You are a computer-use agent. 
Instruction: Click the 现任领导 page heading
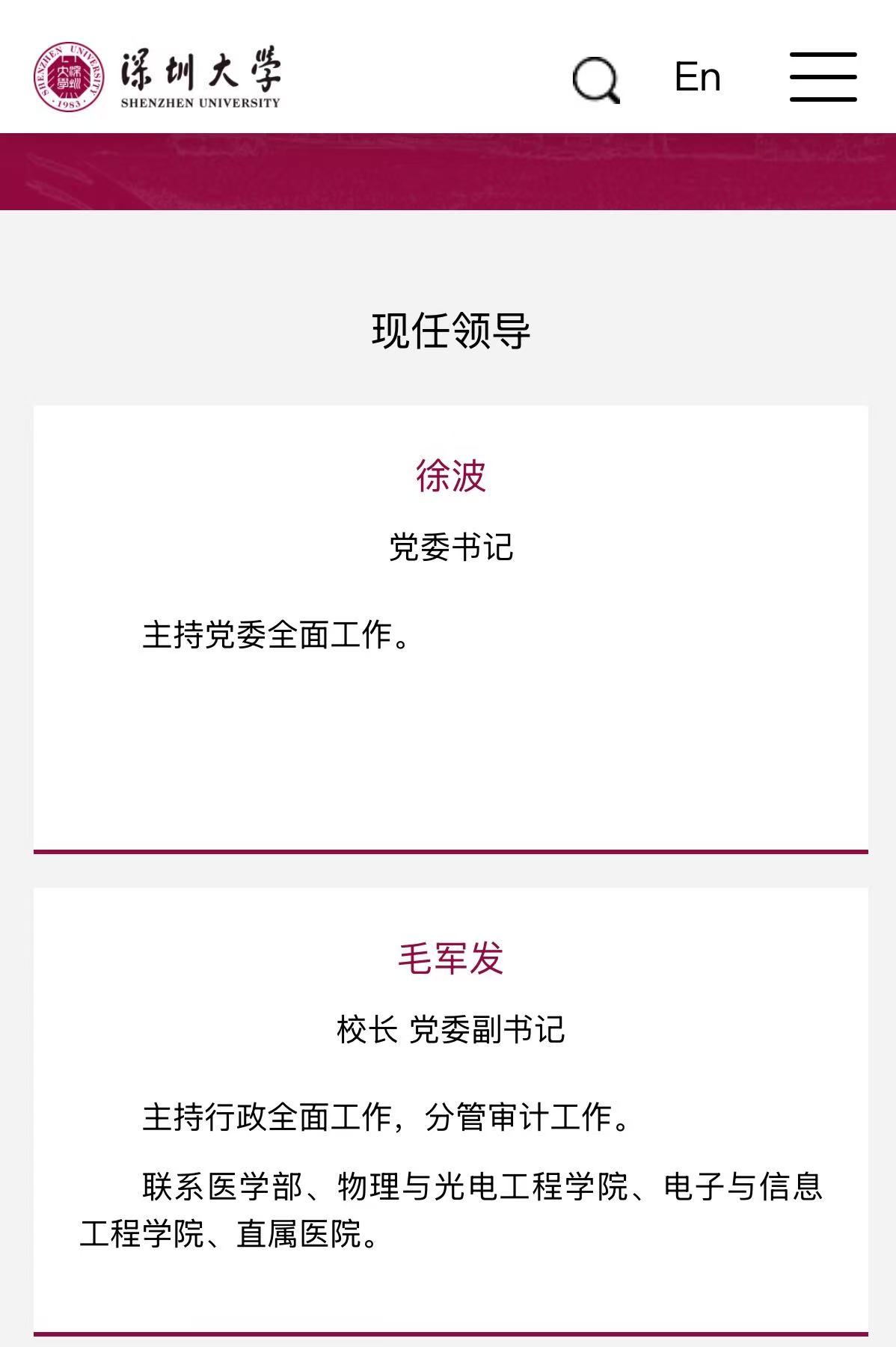pyautogui.click(x=447, y=331)
